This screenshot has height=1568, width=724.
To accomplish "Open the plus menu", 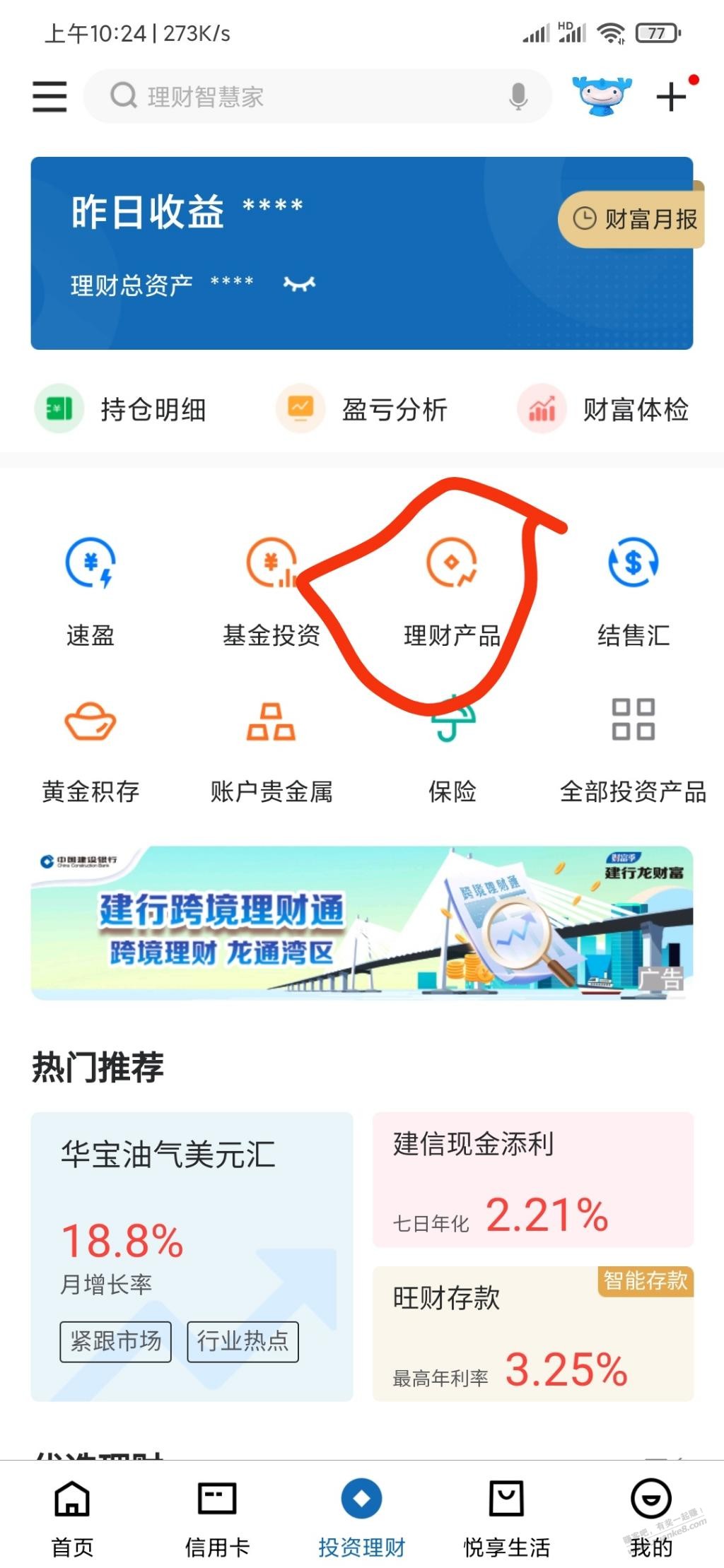I will click(672, 96).
